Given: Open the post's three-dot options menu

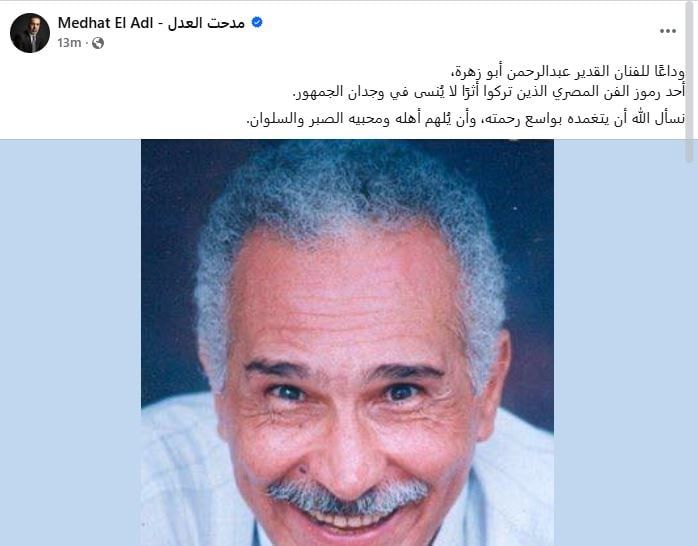Looking at the screenshot, I should pos(668,31).
